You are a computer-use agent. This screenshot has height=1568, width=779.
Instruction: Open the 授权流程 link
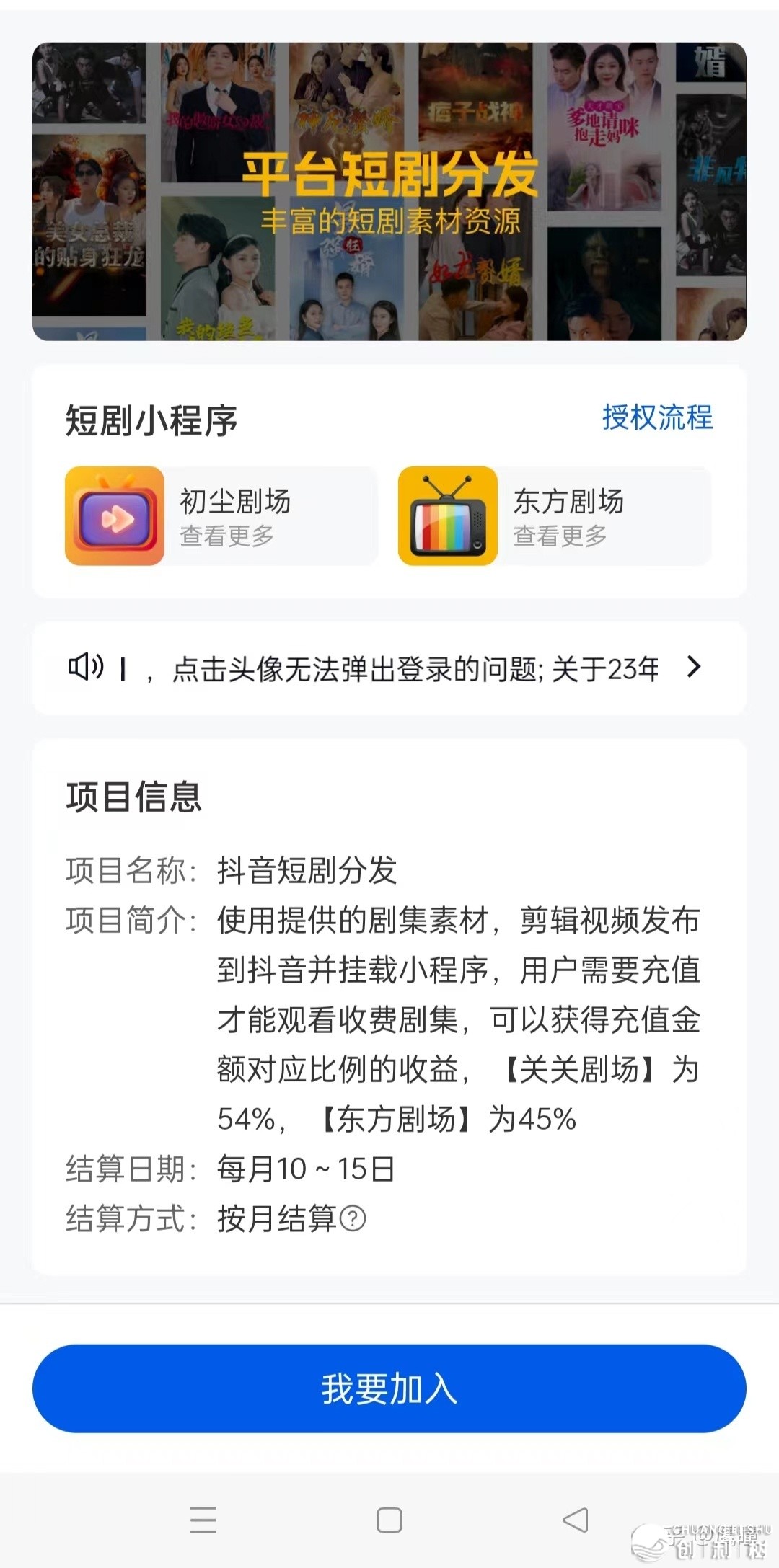[657, 418]
